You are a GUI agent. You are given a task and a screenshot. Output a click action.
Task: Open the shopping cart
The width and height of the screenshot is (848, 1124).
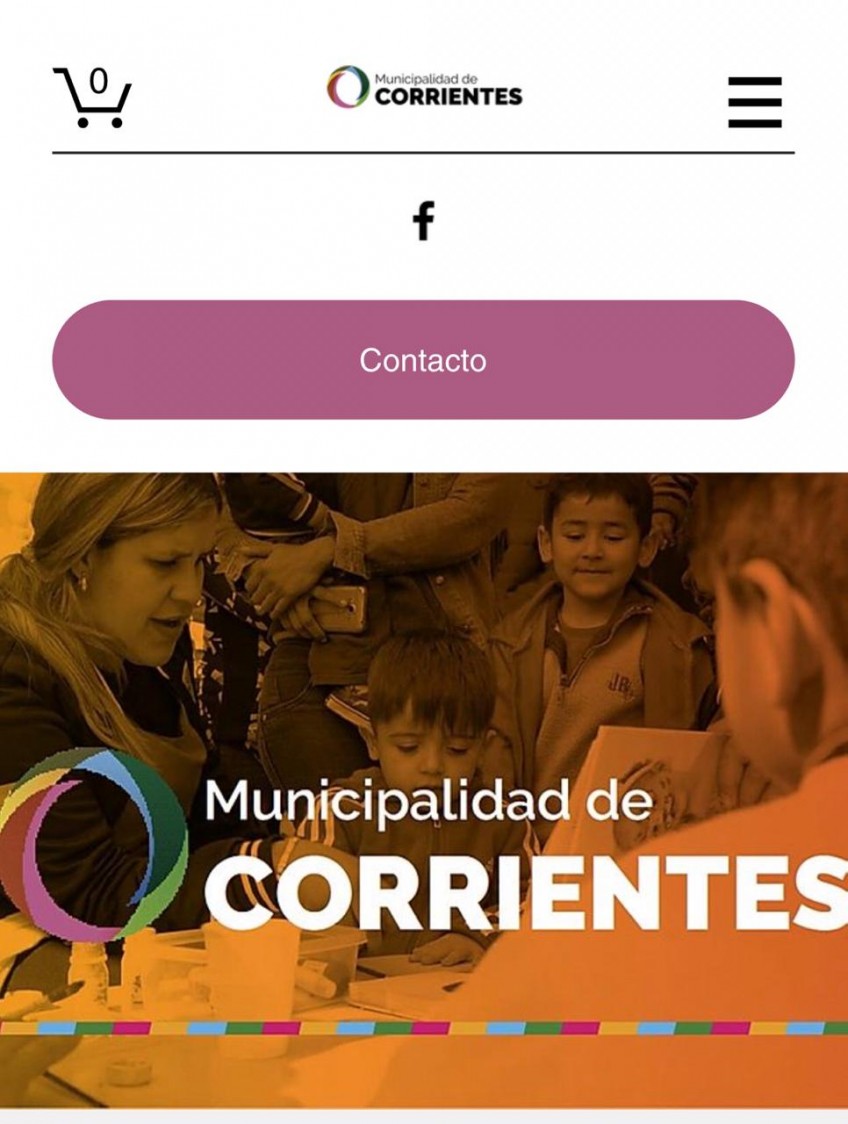tap(92, 97)
